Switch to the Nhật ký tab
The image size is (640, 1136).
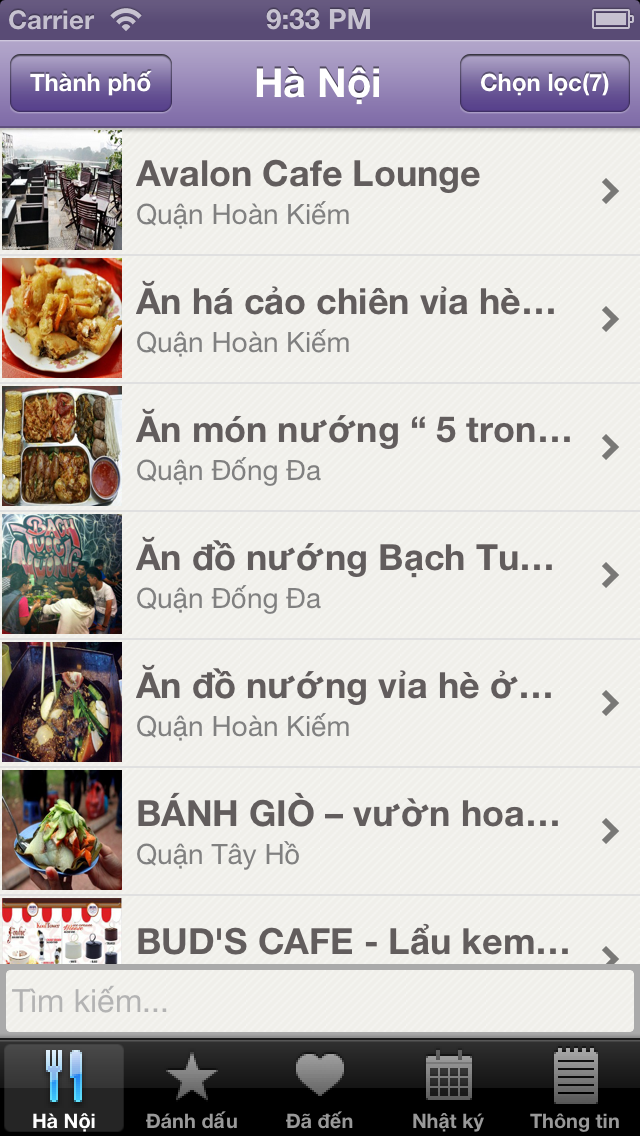[448, 1088]
